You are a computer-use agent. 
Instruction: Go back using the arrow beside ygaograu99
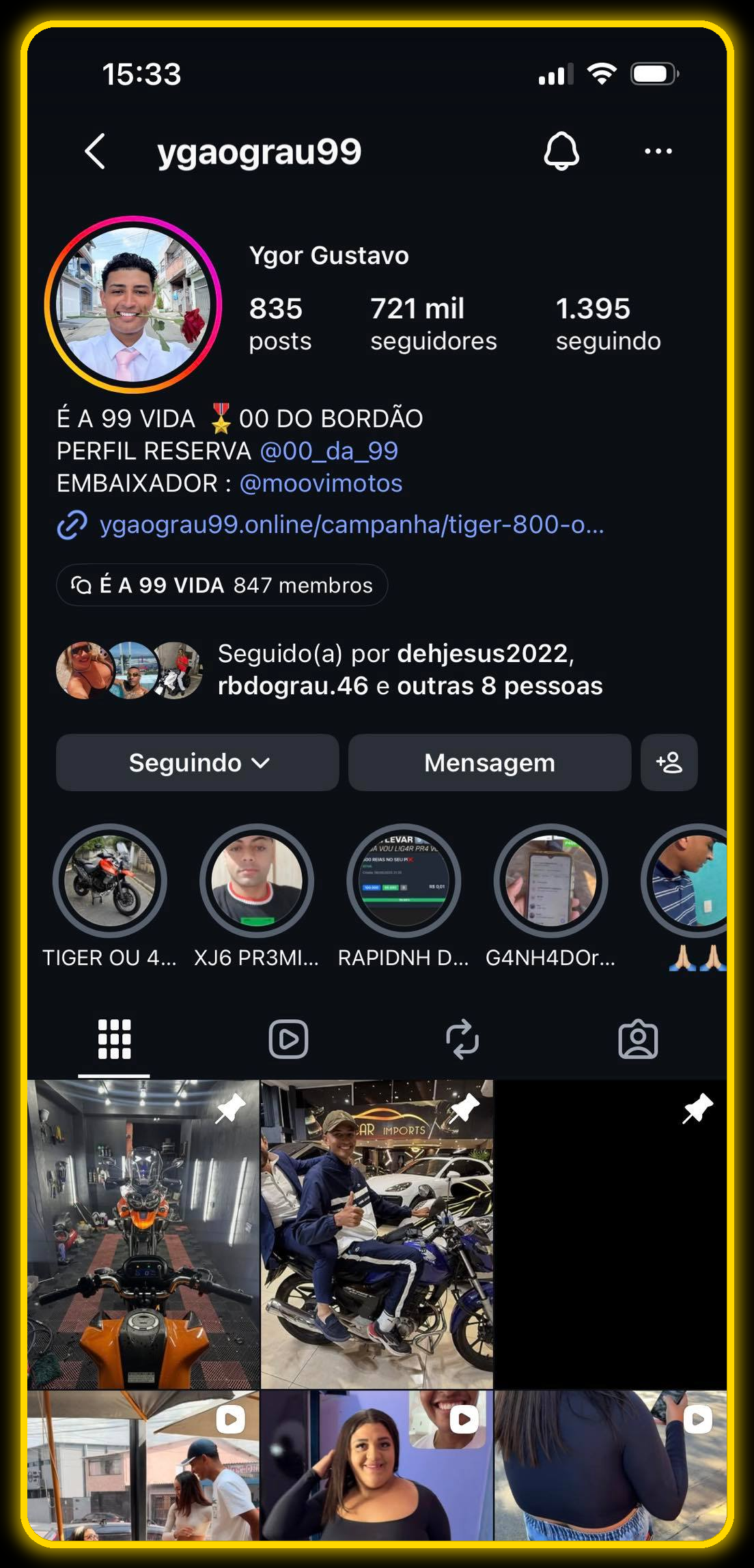pyautogui.click(x=95, y=151)
